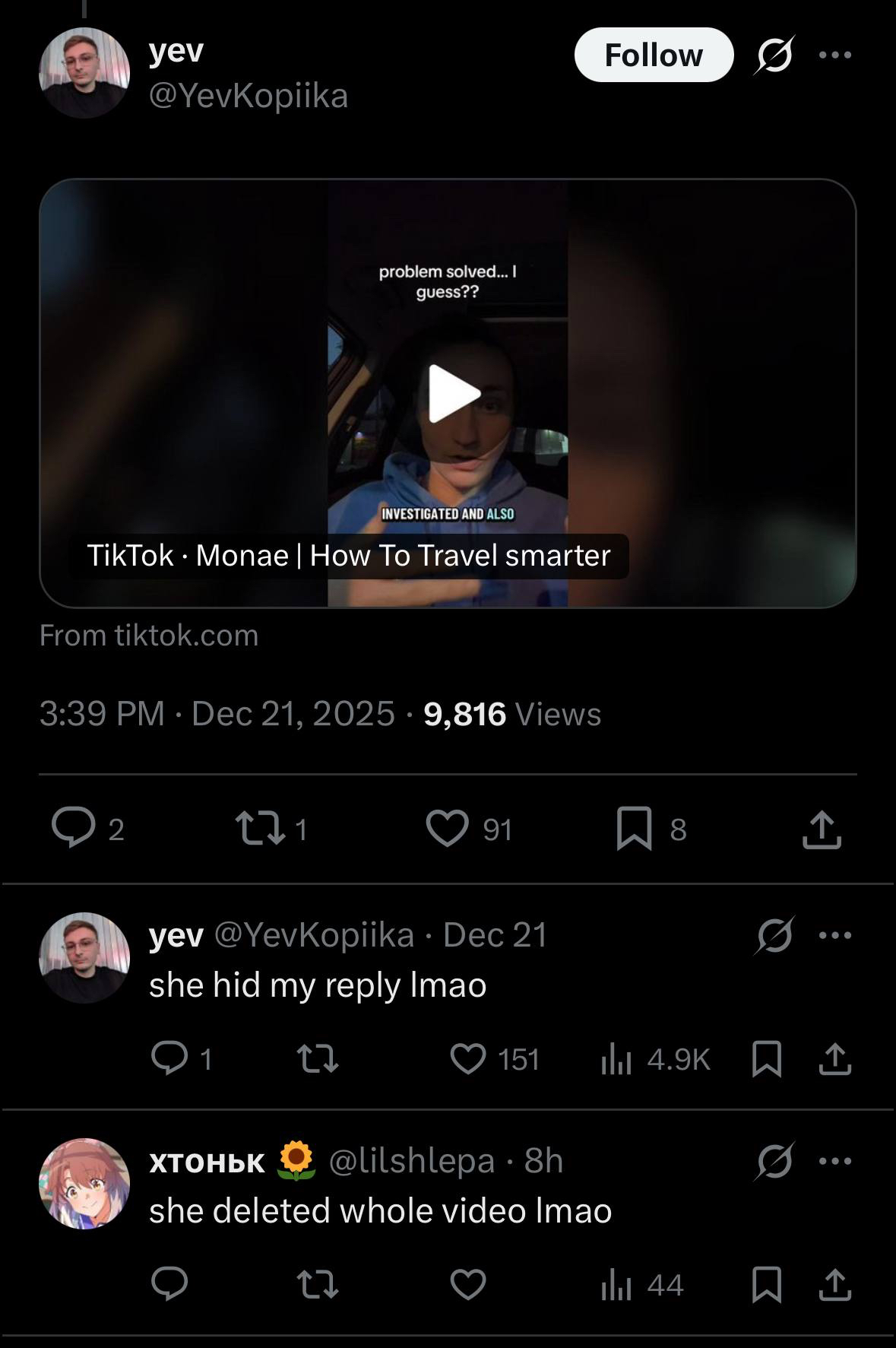Like the 'she hid my reply lmao' reply
The width and height of the screenshot is (896, 1348).
coord(468,1059)
